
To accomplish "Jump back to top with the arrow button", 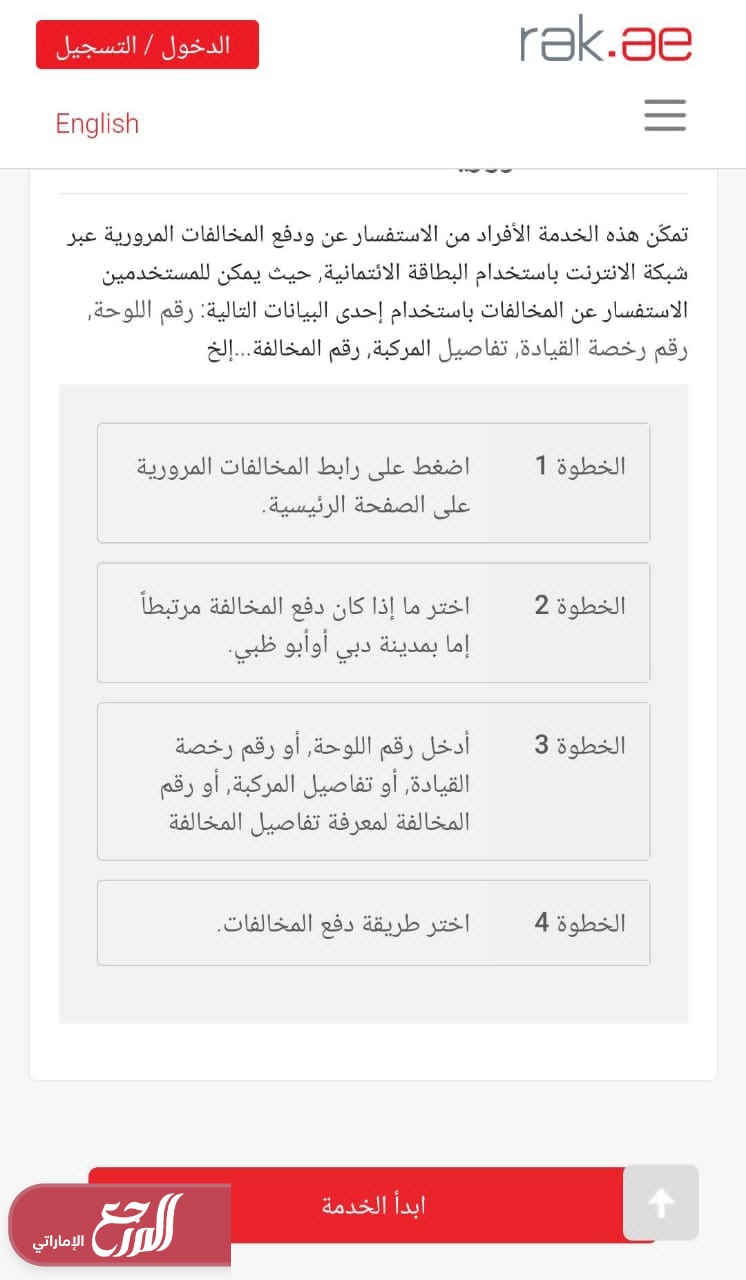I will point(660,1203).
